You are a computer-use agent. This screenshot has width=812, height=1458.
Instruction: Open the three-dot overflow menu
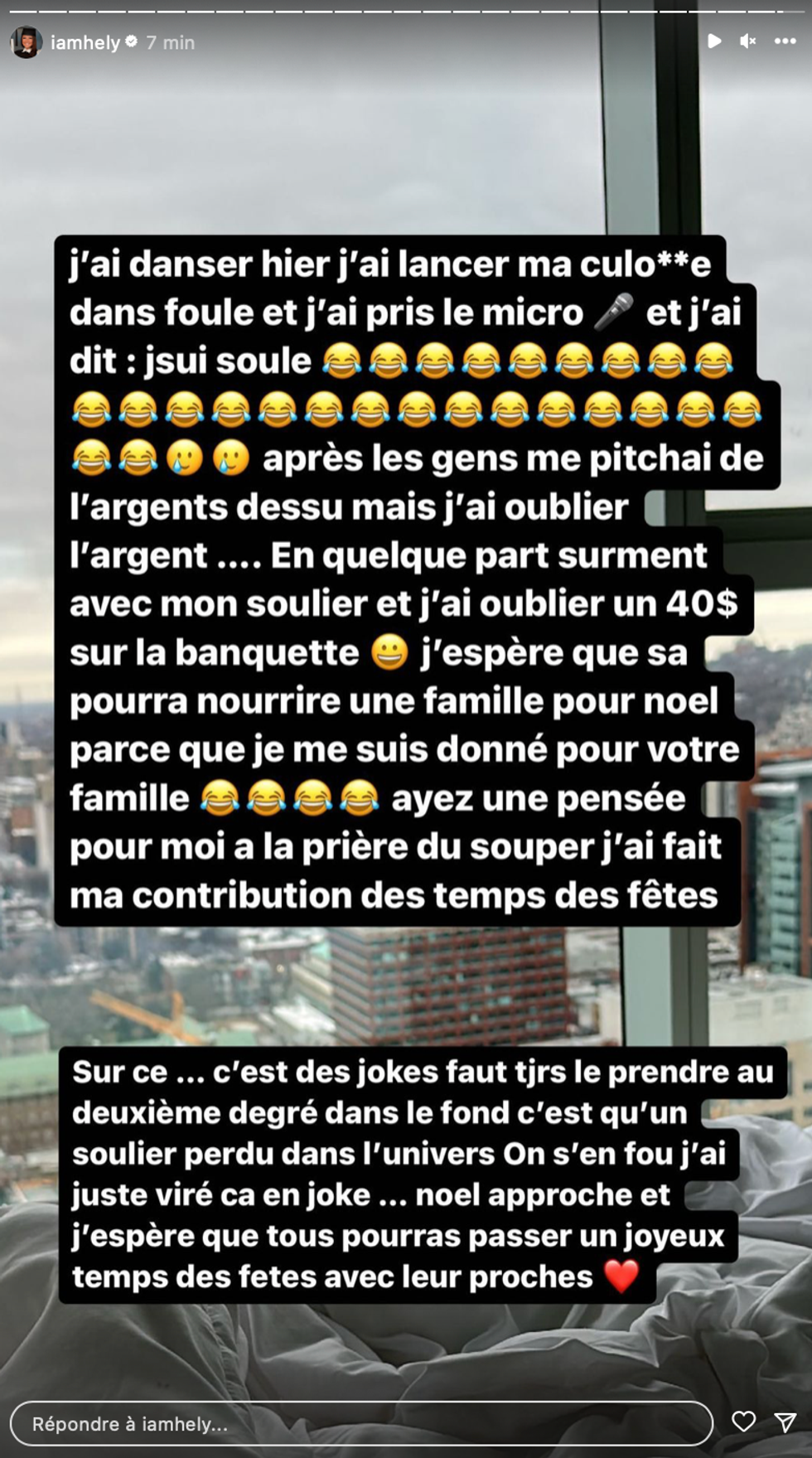click(x=785, y=41)
